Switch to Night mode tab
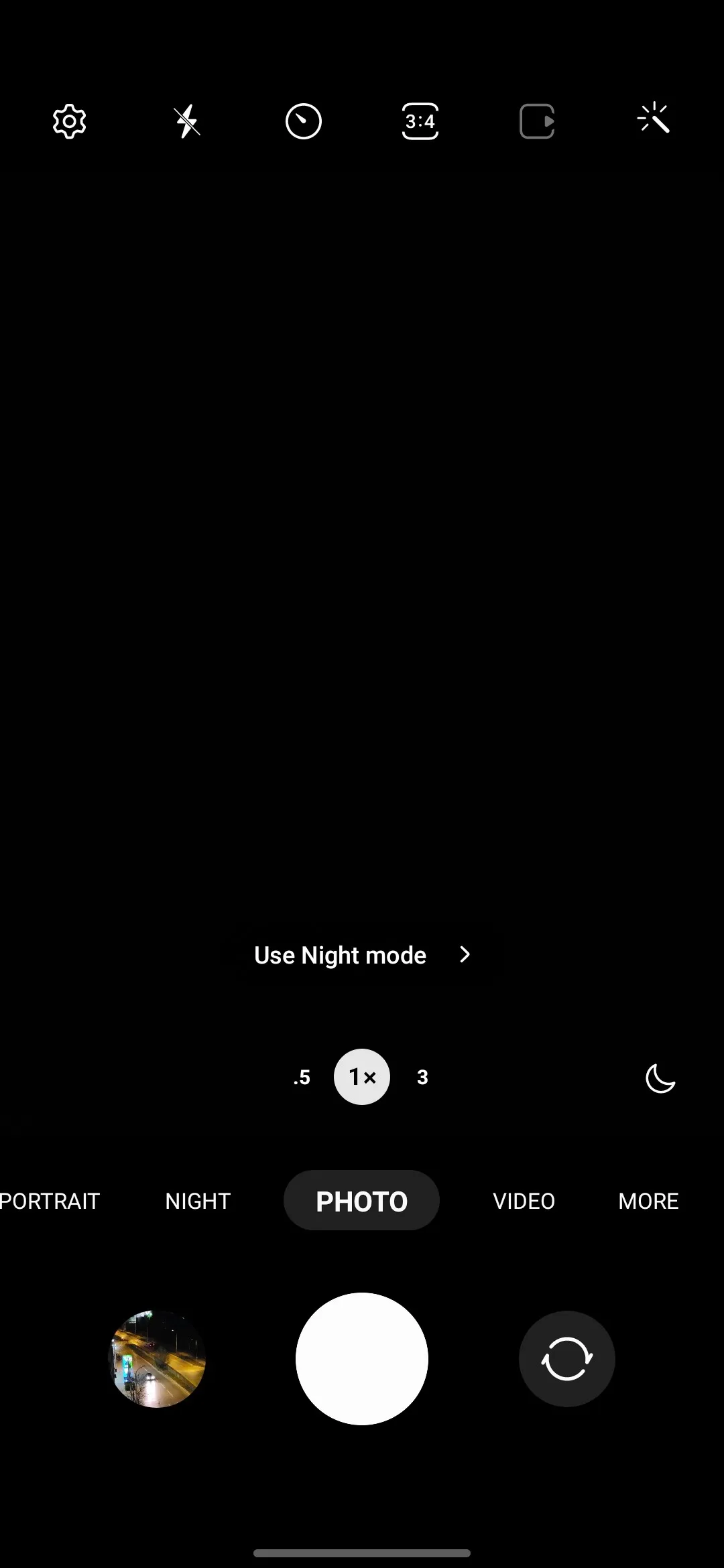 point(198,1201)
